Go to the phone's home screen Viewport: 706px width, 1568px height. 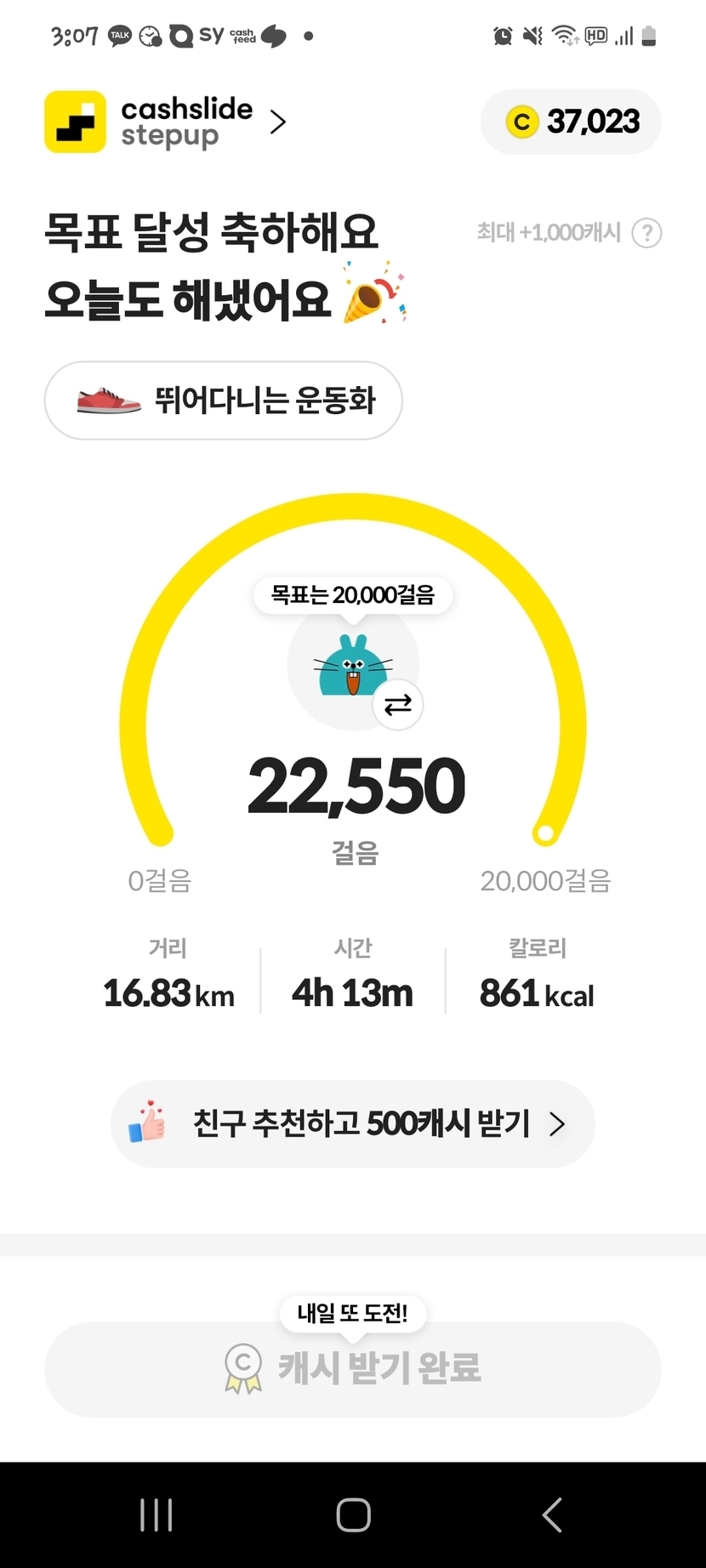(353, 1514)
